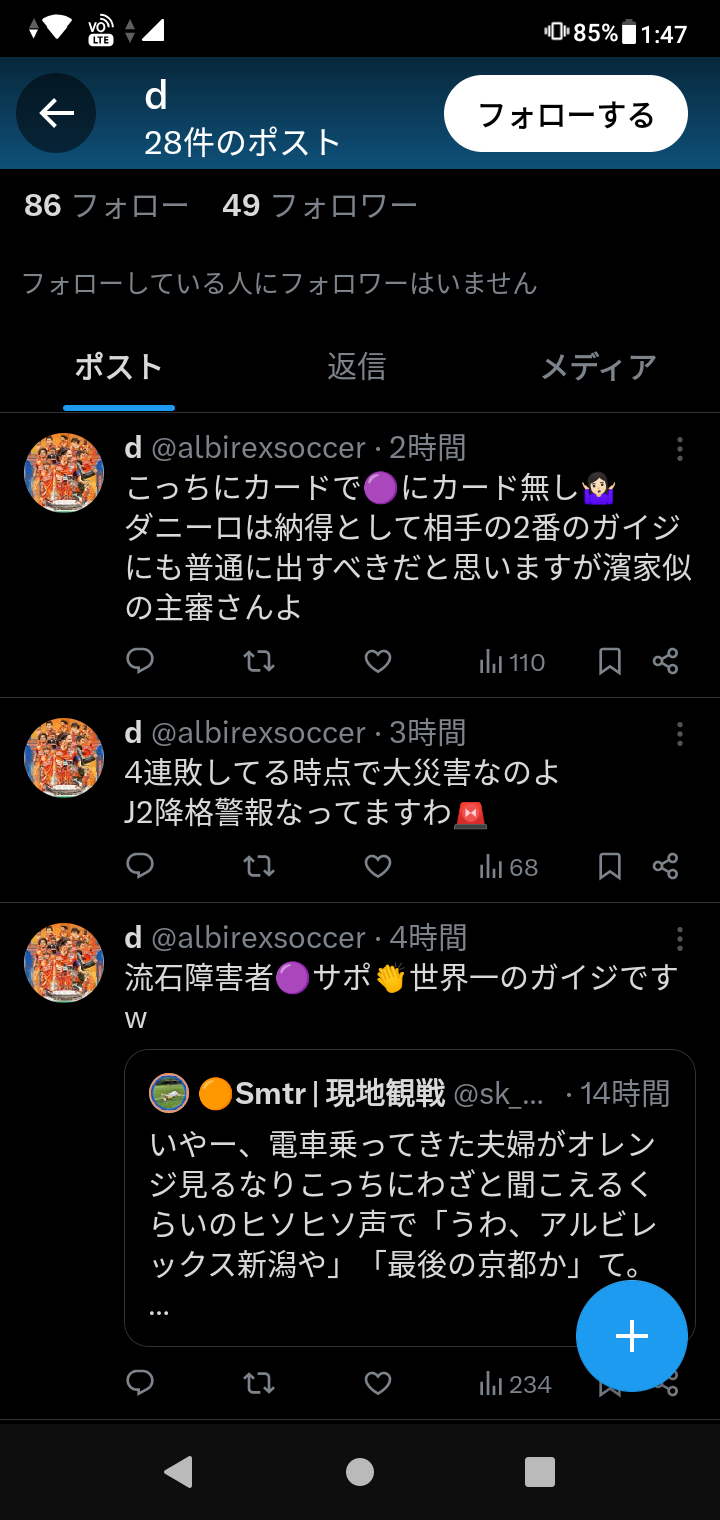
Task: Share the 3時間 post about J2降格警報
Action: (666, 866)
